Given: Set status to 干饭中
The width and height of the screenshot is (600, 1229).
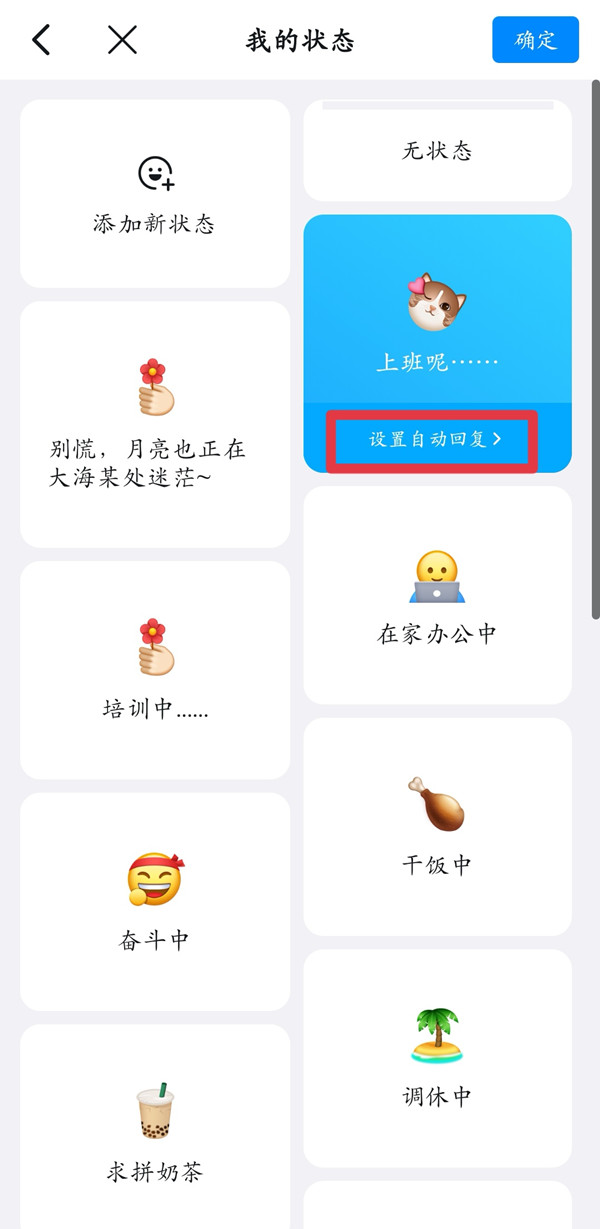Looking at the screenshot, I should [437, 826].
